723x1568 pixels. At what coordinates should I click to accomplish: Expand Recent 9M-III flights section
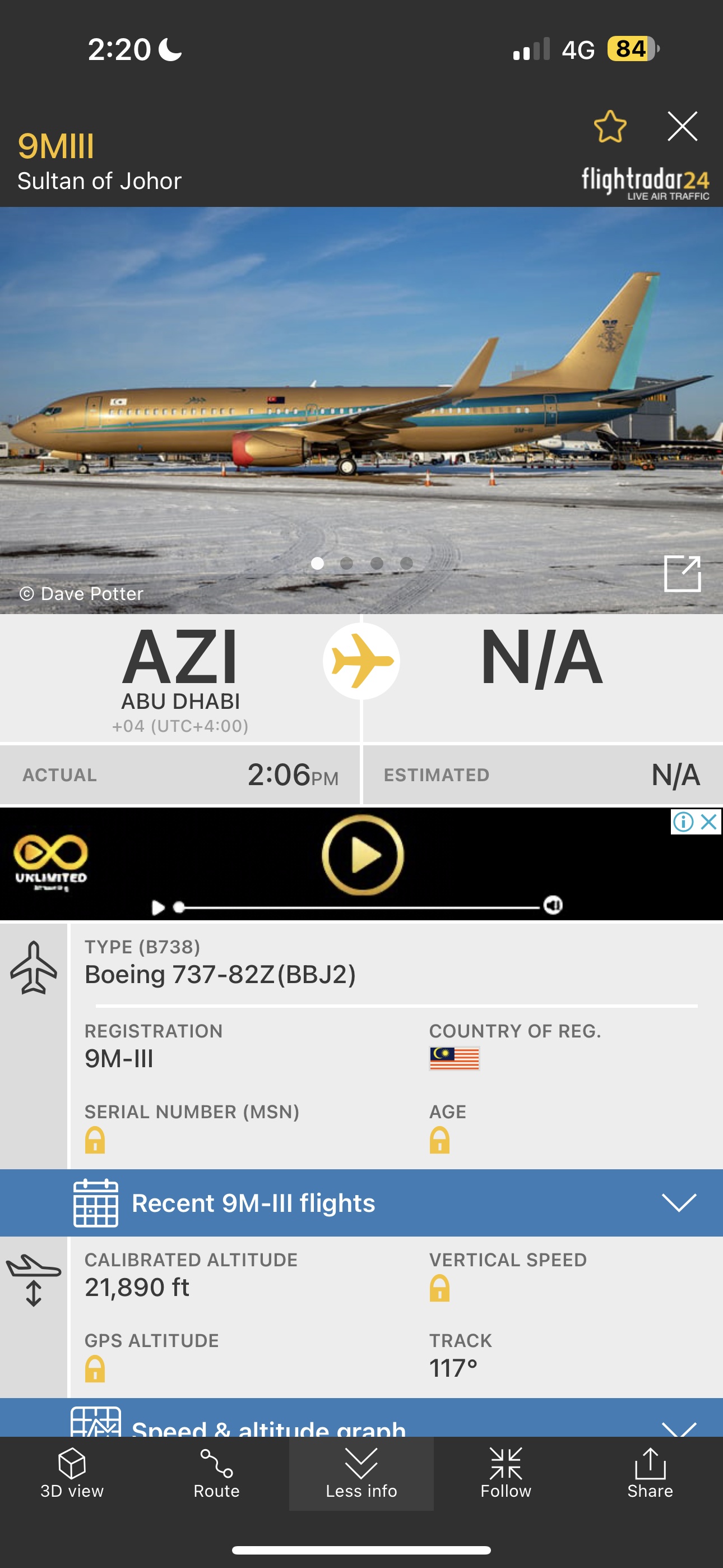coord(679,1203)
